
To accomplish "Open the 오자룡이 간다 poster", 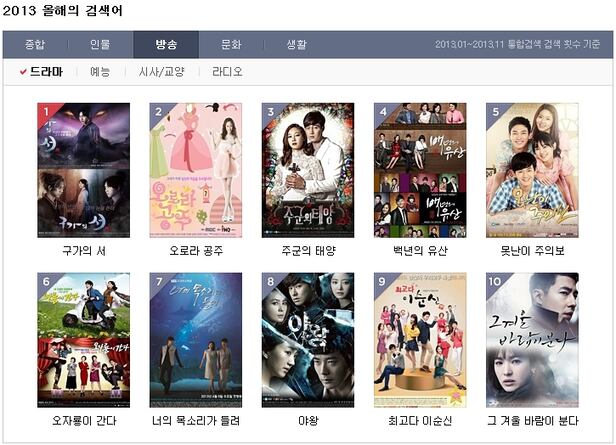I will coord(83,340).
